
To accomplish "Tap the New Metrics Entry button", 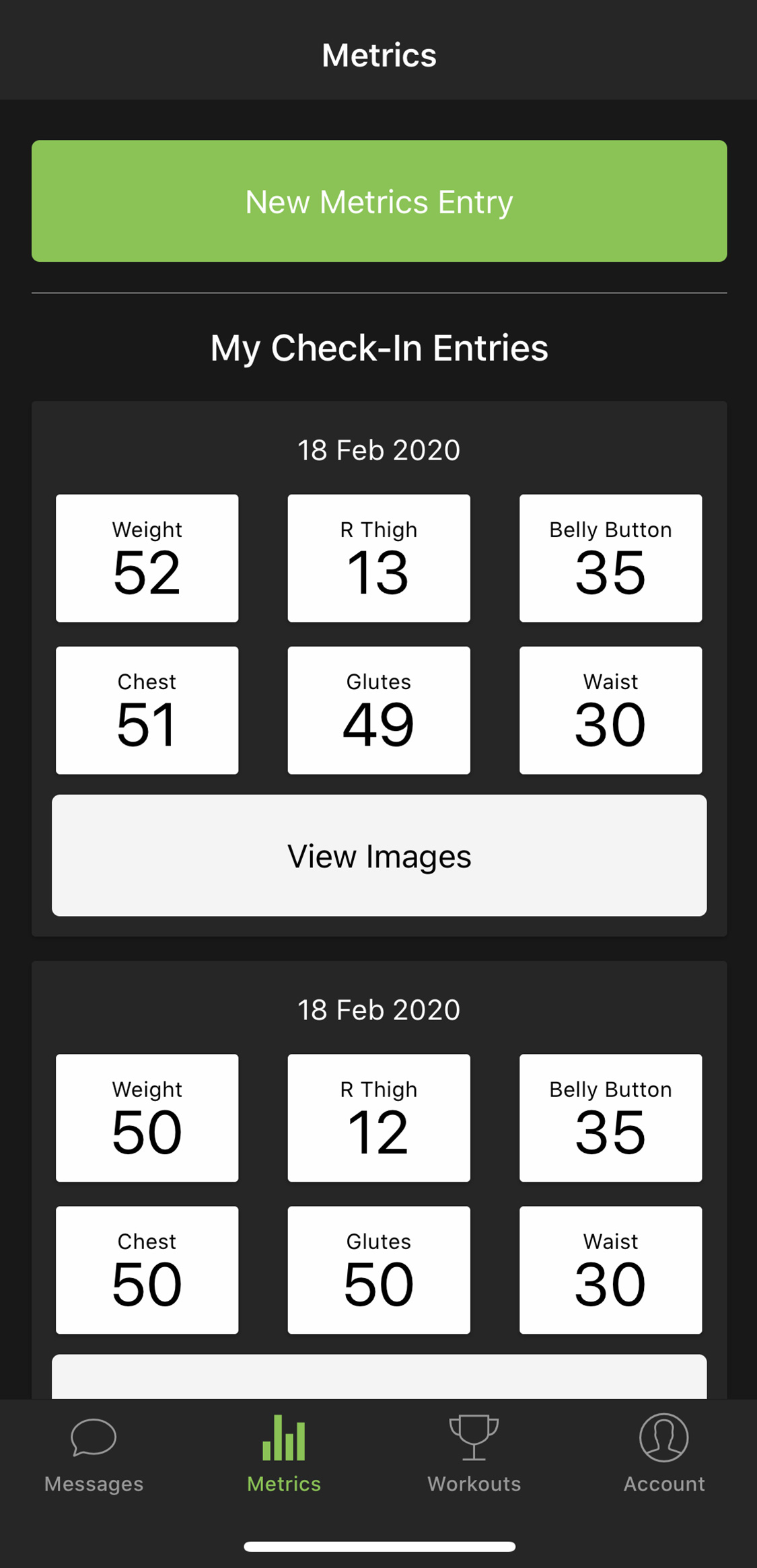I will [379, 201].
